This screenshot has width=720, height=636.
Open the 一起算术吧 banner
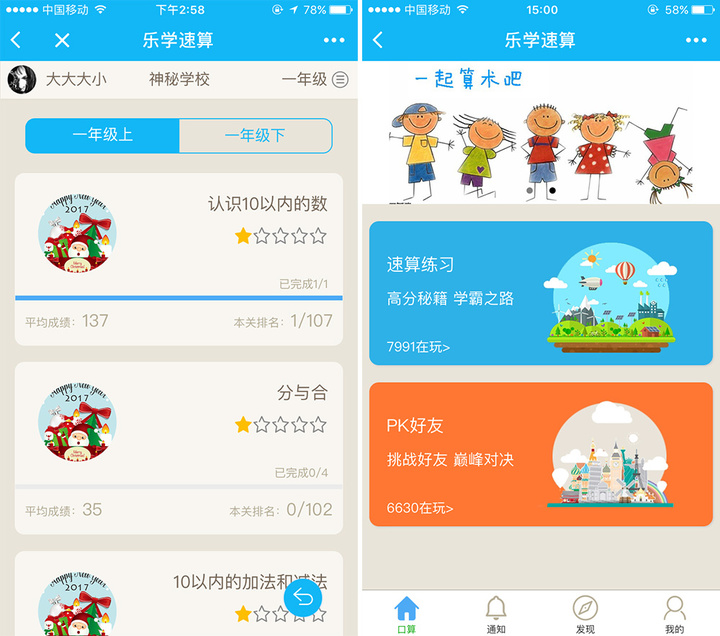540,135
